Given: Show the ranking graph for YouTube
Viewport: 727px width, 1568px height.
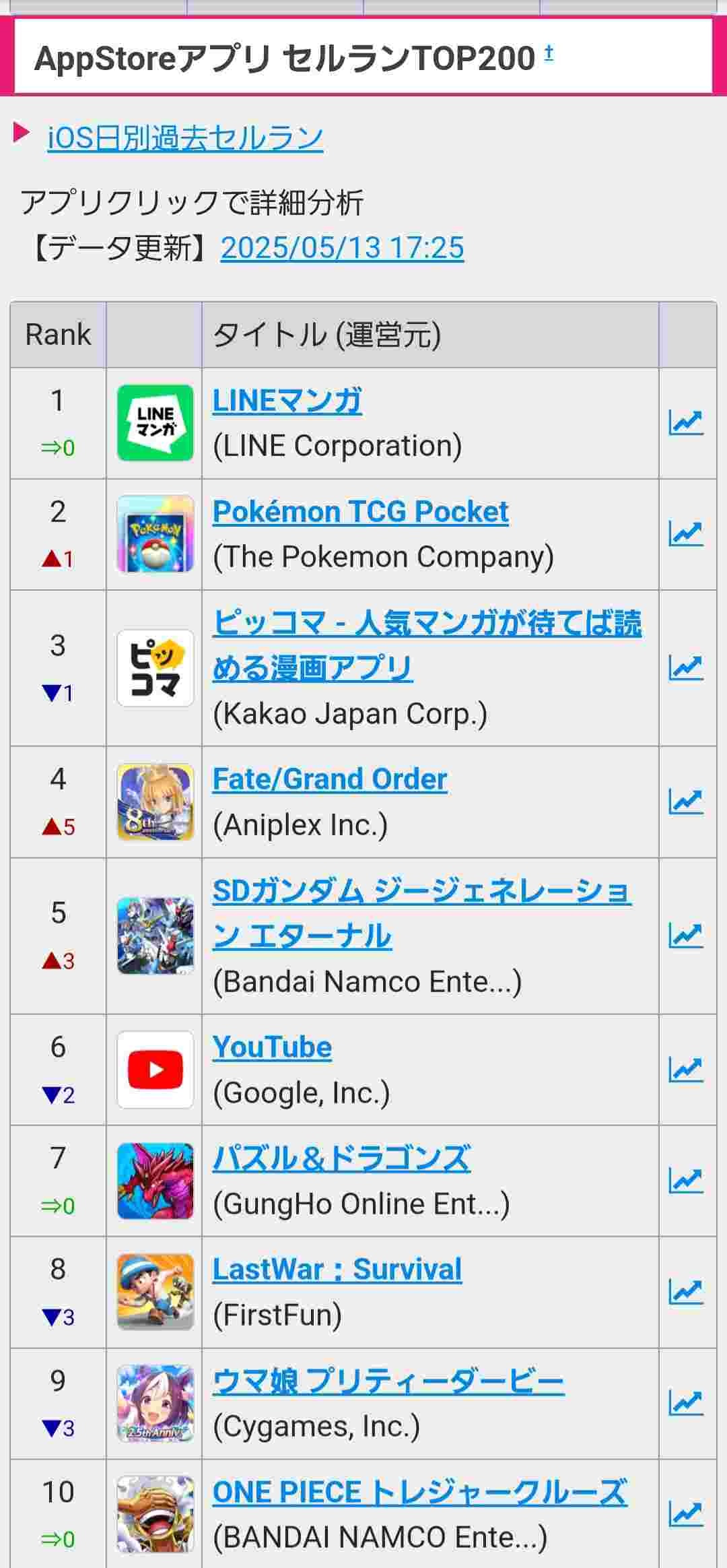Looking at the screenshot, I should (x=686, y=1070).
